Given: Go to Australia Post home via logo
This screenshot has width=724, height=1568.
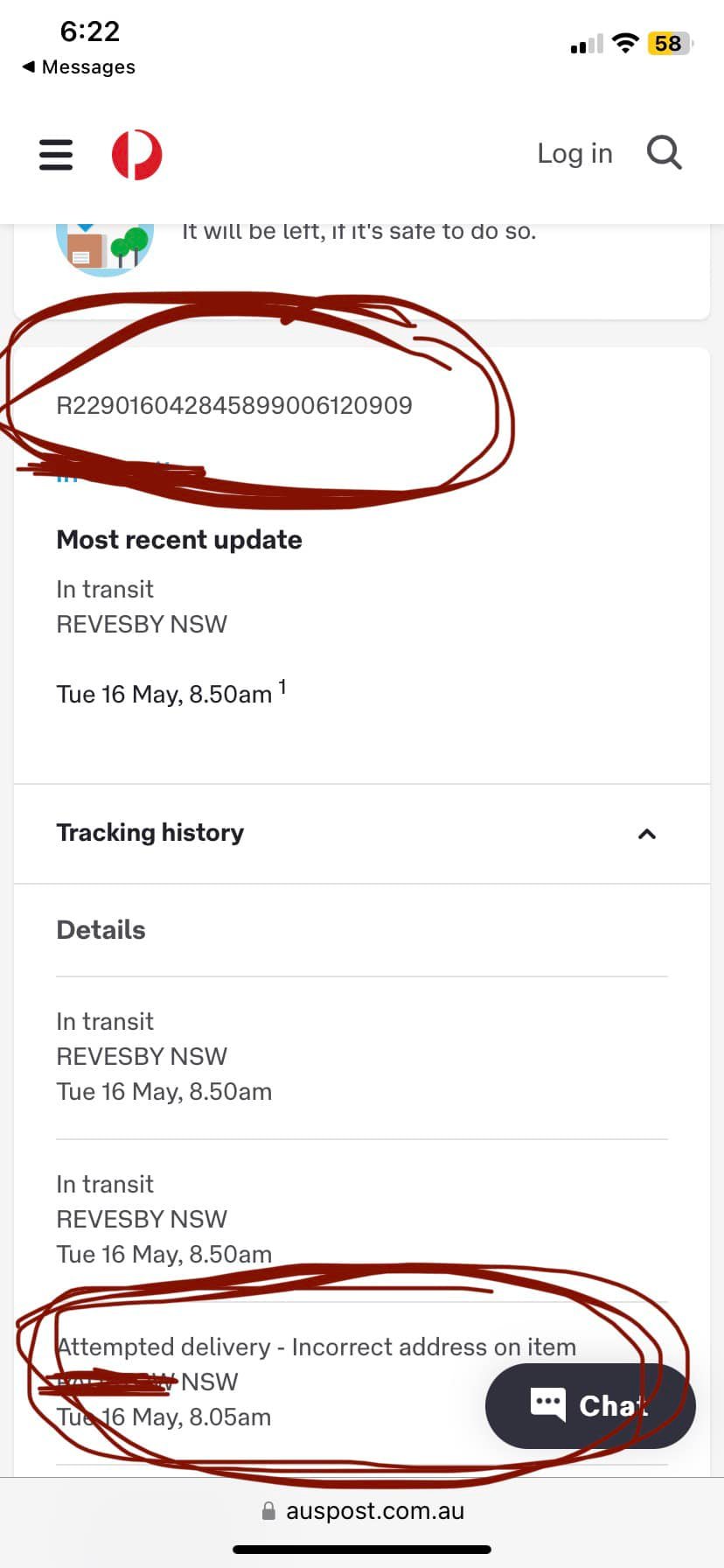Looking at the screenshot, I should [x=136, y=155].
